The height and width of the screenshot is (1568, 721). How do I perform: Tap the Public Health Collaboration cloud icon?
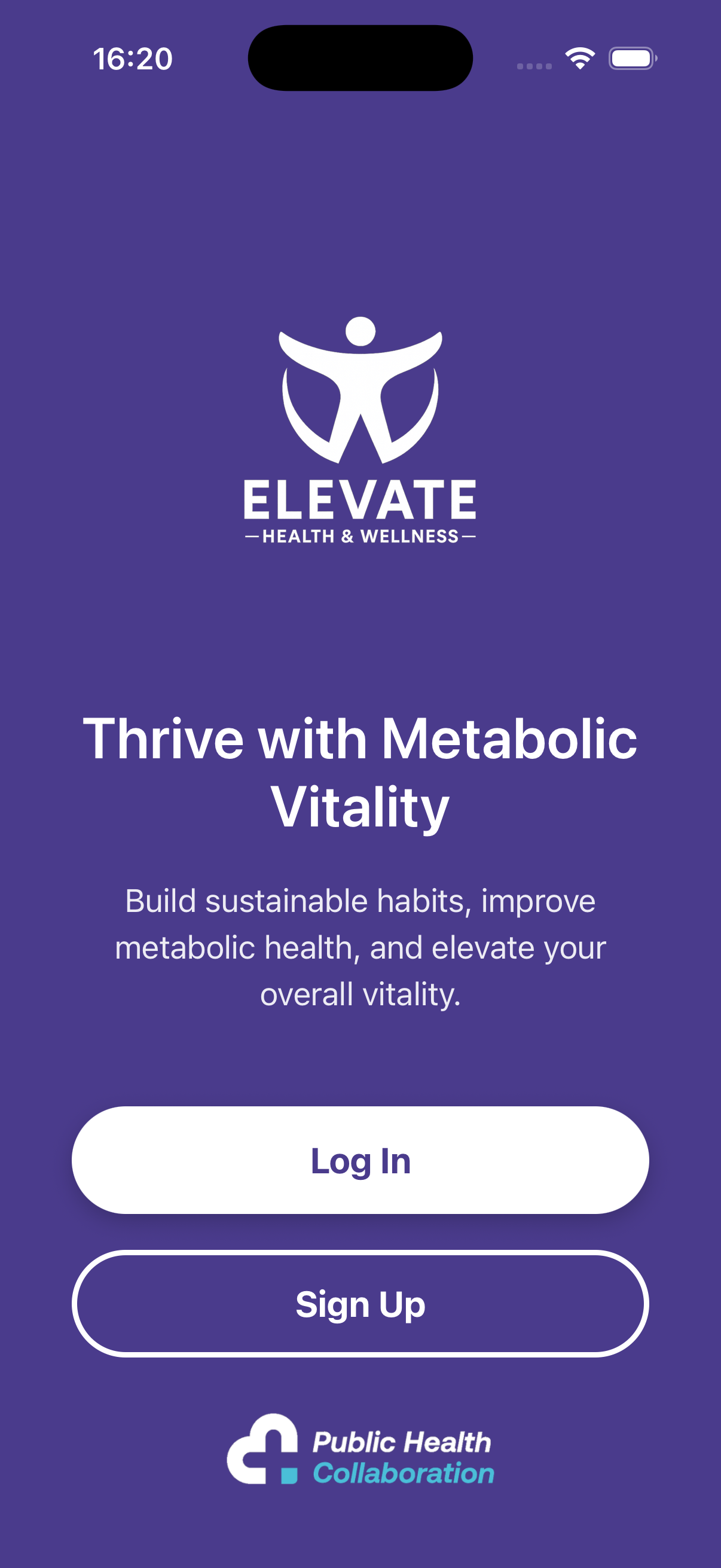(262, 1448)
